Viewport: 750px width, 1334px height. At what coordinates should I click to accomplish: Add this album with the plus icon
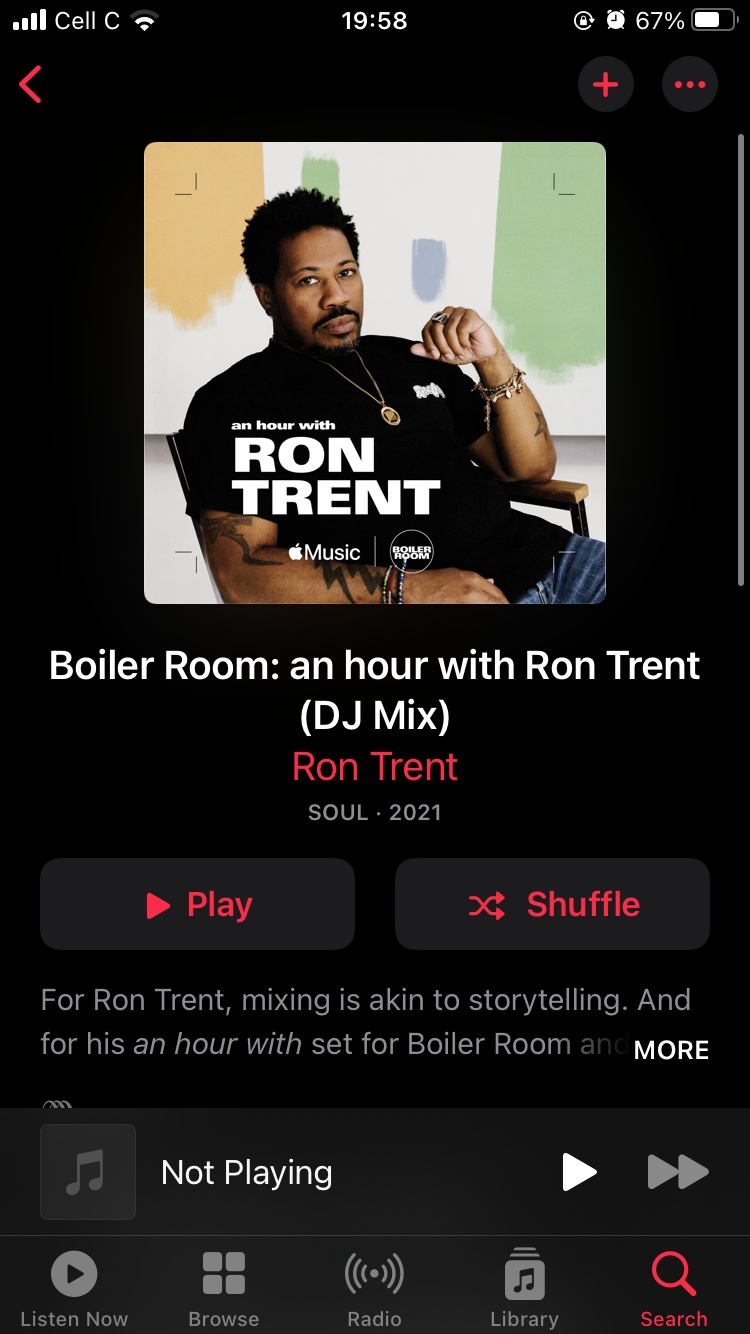coord(605,85)
